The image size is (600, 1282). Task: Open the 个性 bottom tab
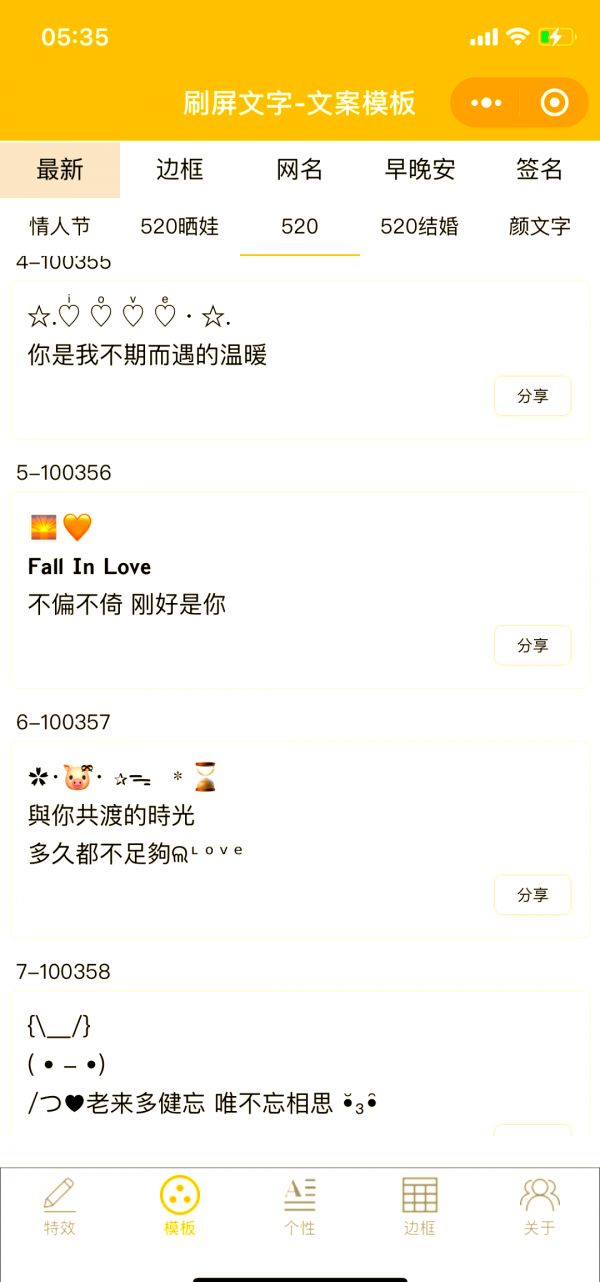click(x=300, y=1207)
